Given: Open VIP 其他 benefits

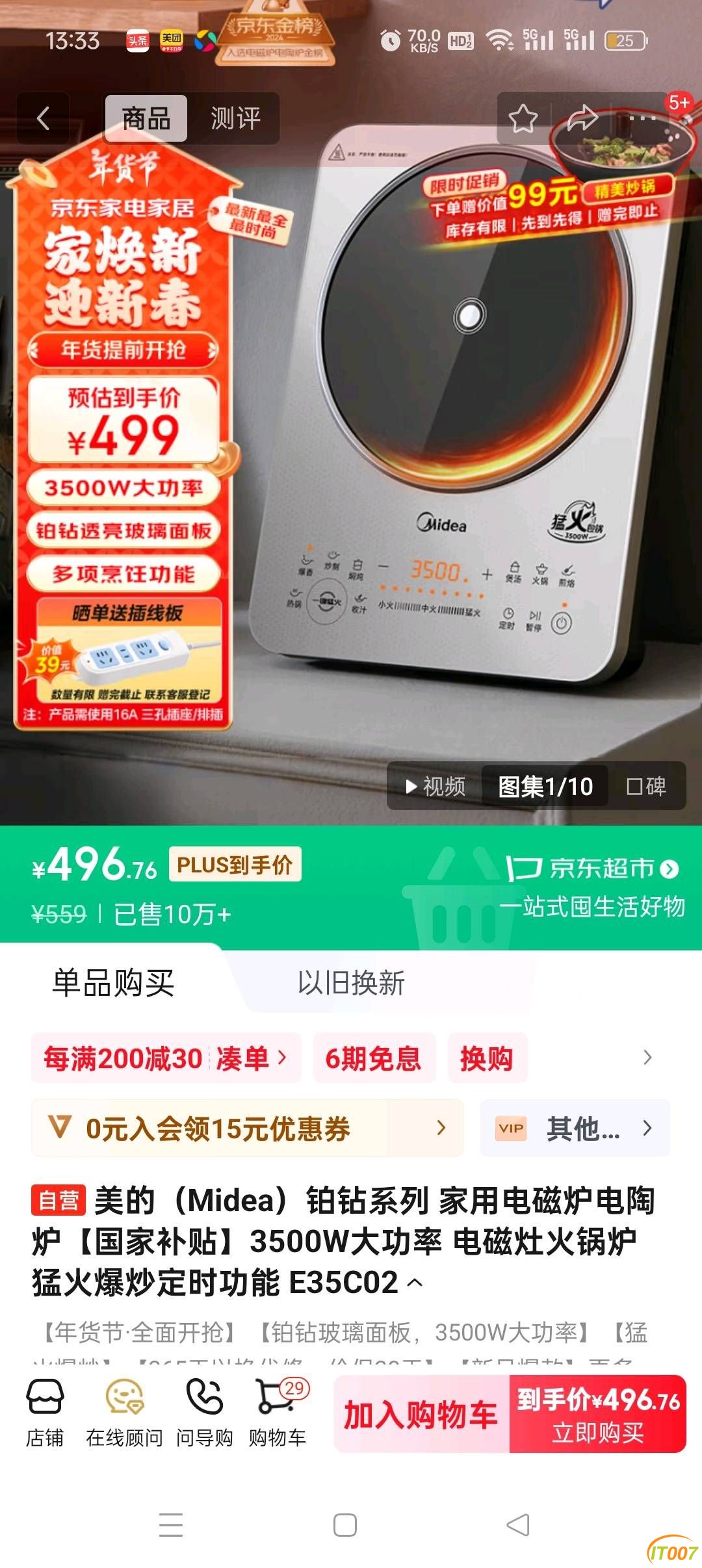Looking at the screenshot, I should [x=575, y=1129].
